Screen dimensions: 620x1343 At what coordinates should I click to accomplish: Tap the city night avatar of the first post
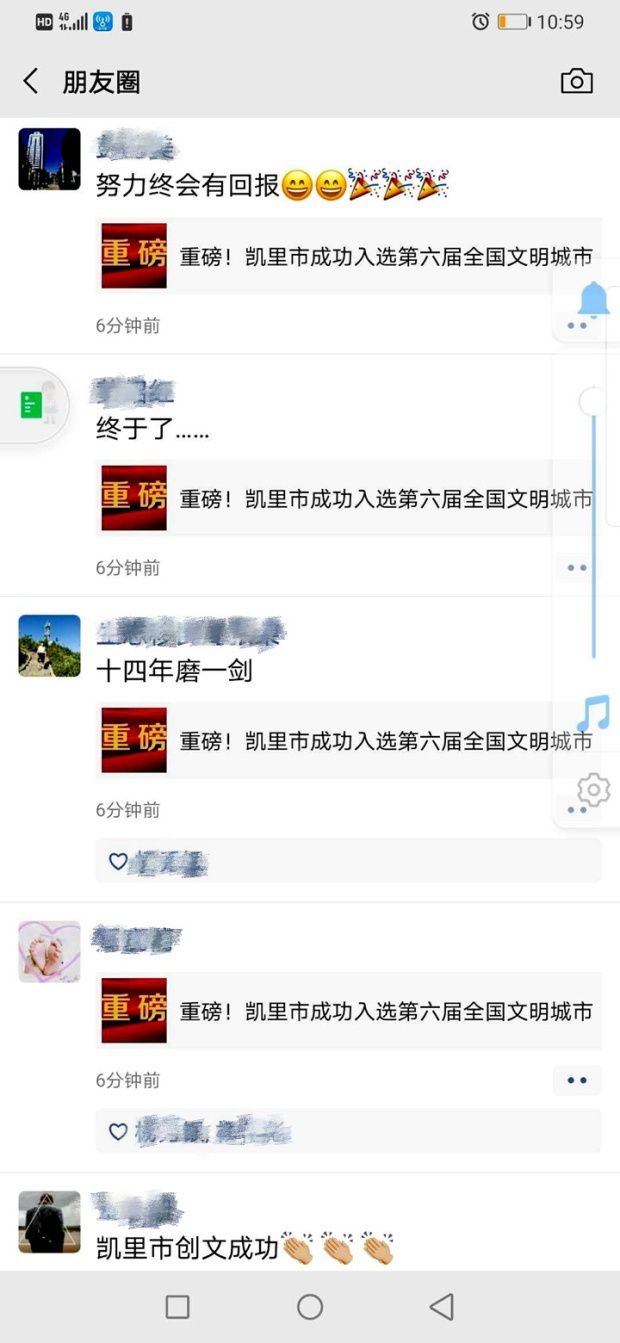49,159
